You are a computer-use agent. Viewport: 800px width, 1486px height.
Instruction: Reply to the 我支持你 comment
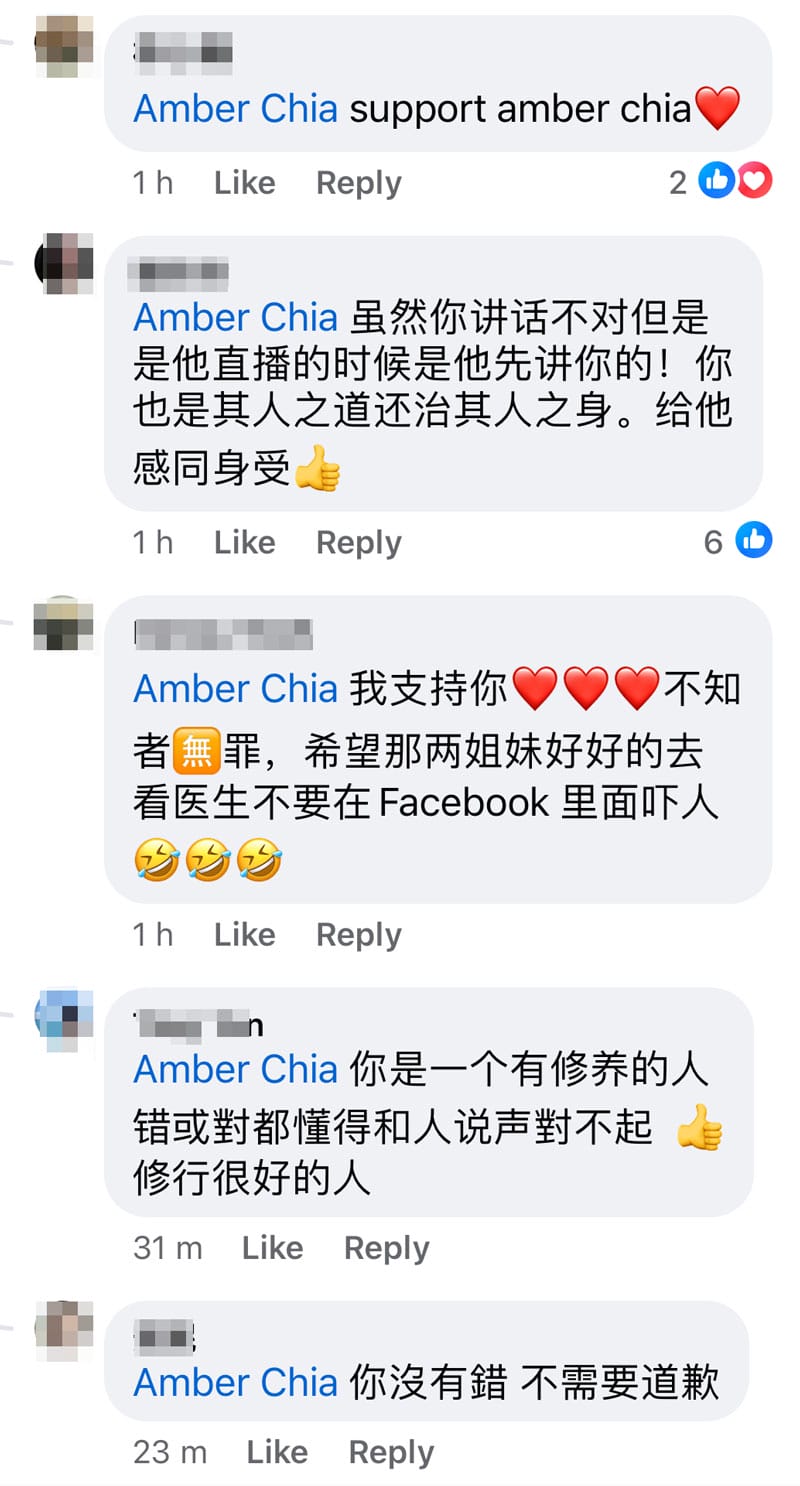pos(358,934)
